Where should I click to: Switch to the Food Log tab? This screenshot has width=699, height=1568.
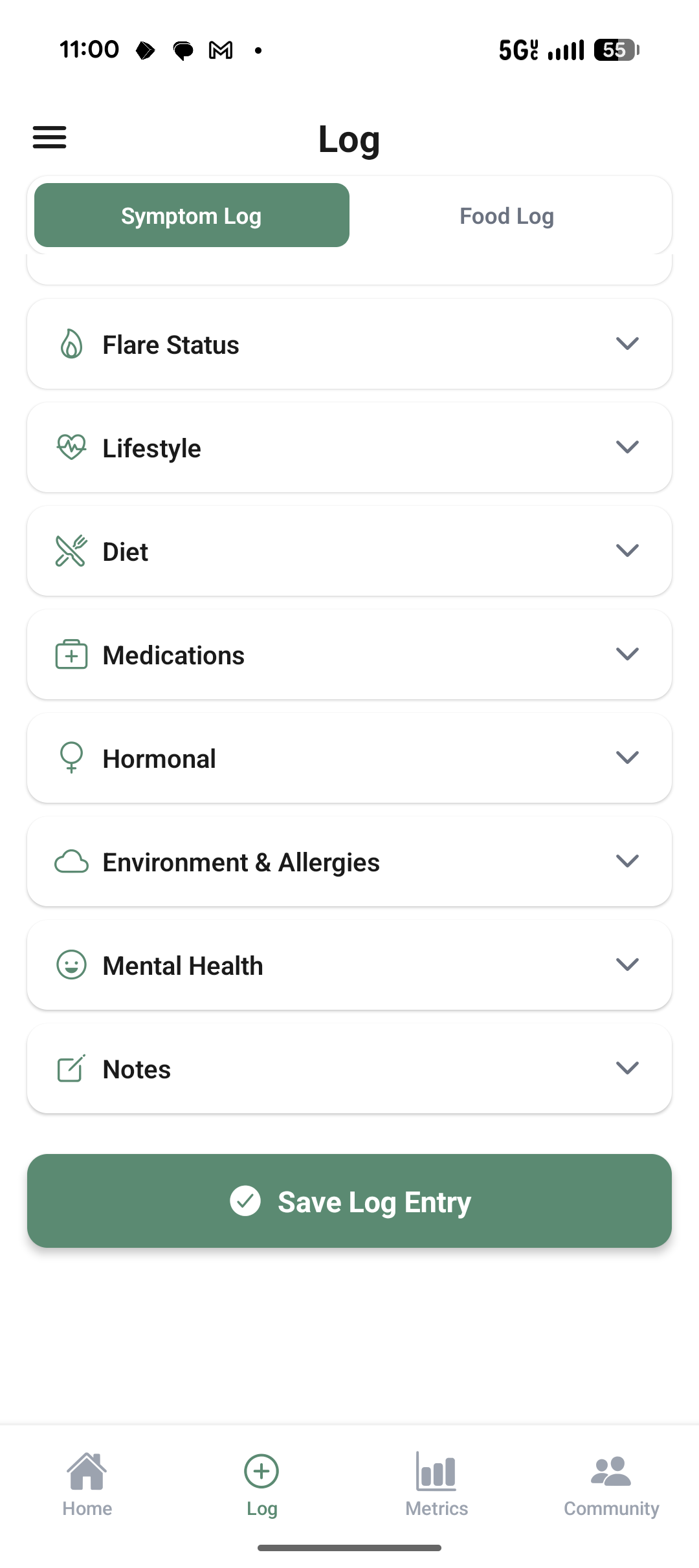point(506,215)
